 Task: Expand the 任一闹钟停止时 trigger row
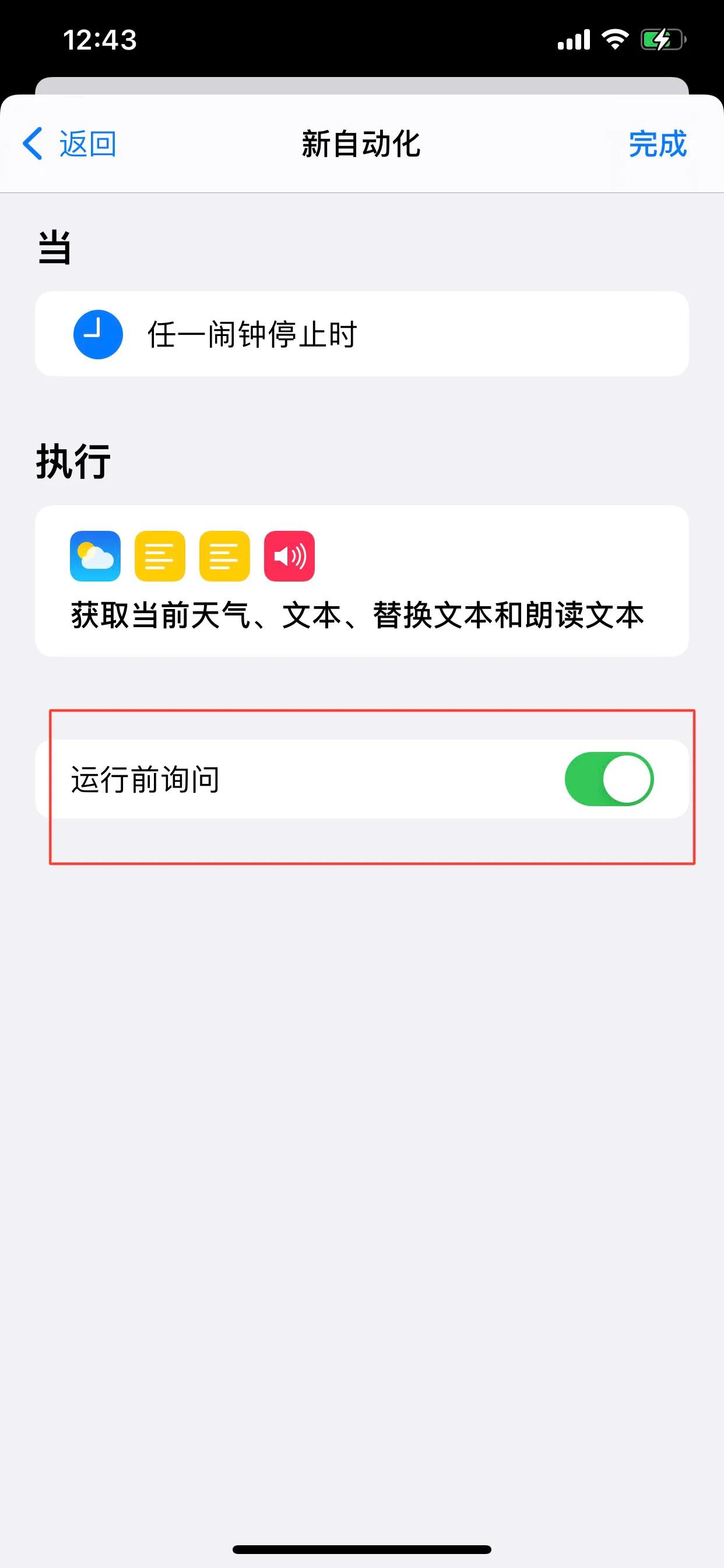pyautogui.click(x=362, y=334)
